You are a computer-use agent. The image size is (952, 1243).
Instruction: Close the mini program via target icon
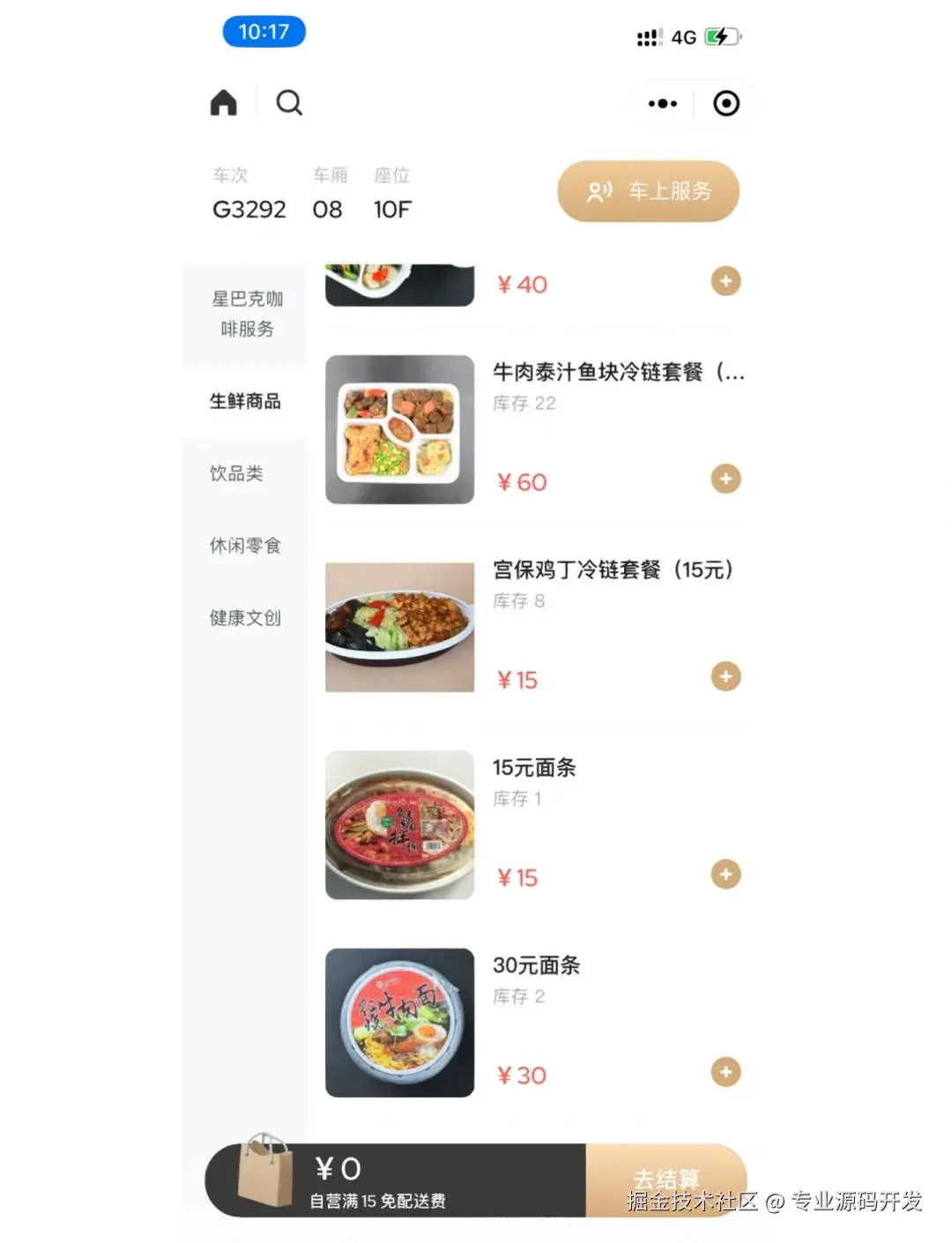coord(726,103)
